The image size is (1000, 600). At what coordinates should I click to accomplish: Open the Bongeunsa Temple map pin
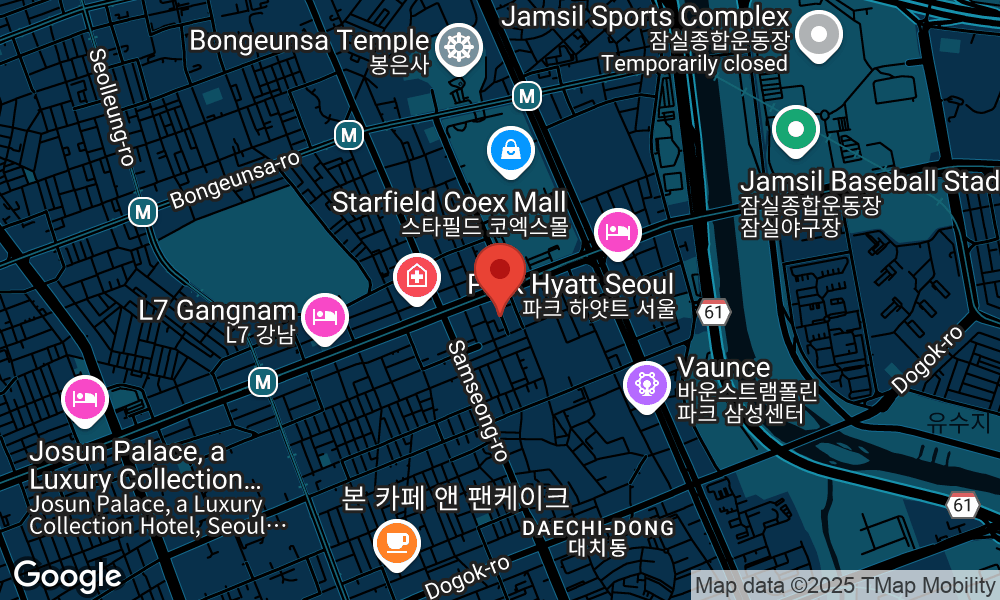(x=459, y=46)
